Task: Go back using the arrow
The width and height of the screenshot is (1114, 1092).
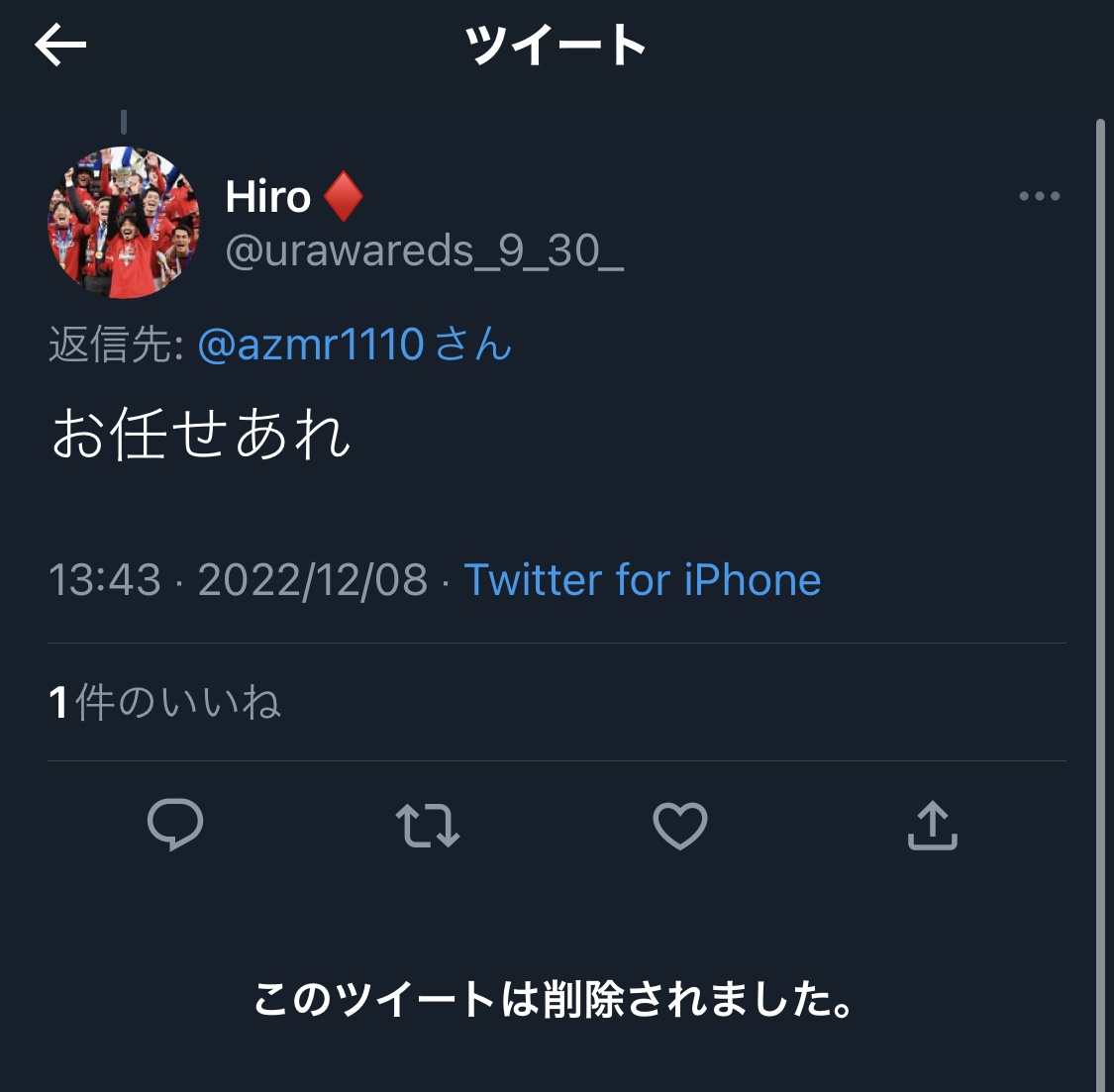Action: 60,46
